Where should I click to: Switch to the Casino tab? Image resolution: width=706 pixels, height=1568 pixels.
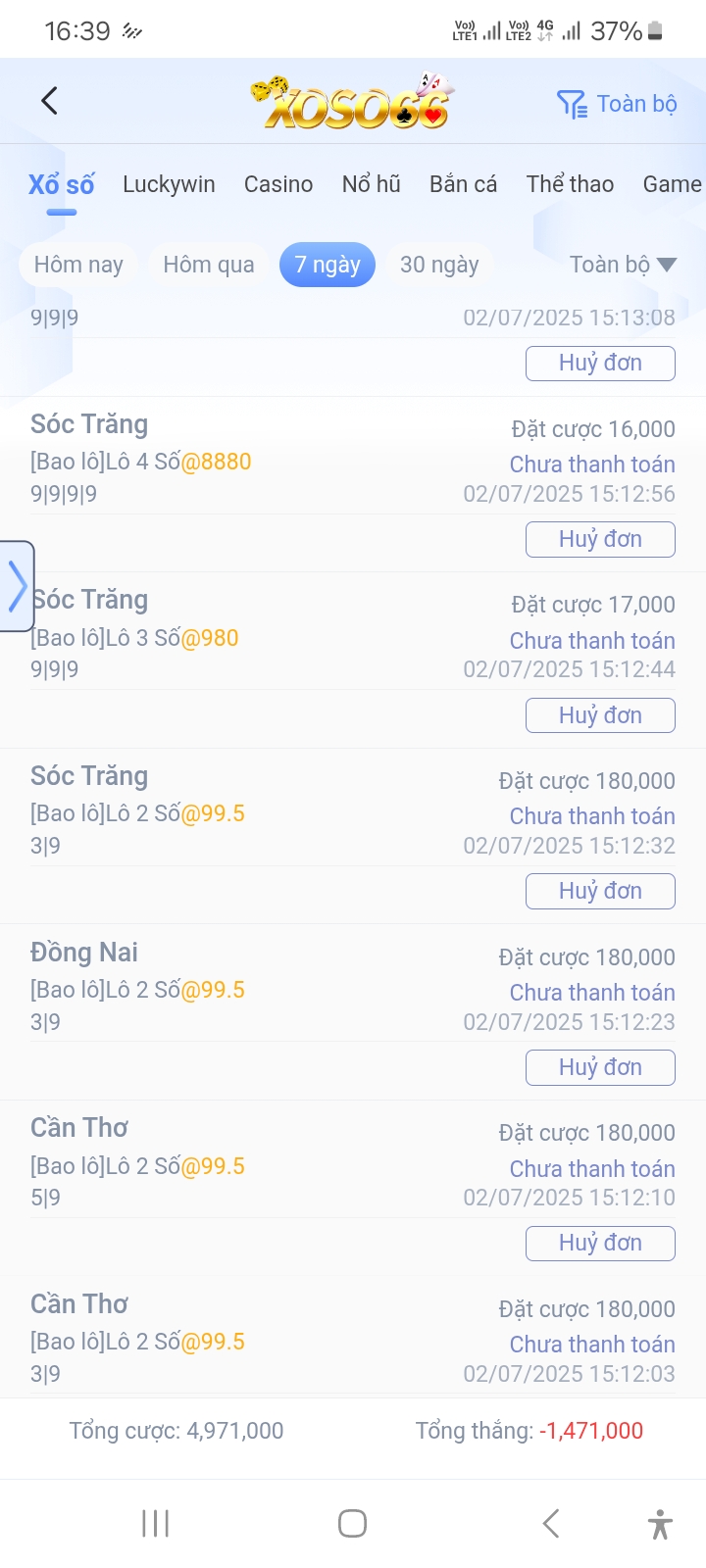tap(278, 184)
